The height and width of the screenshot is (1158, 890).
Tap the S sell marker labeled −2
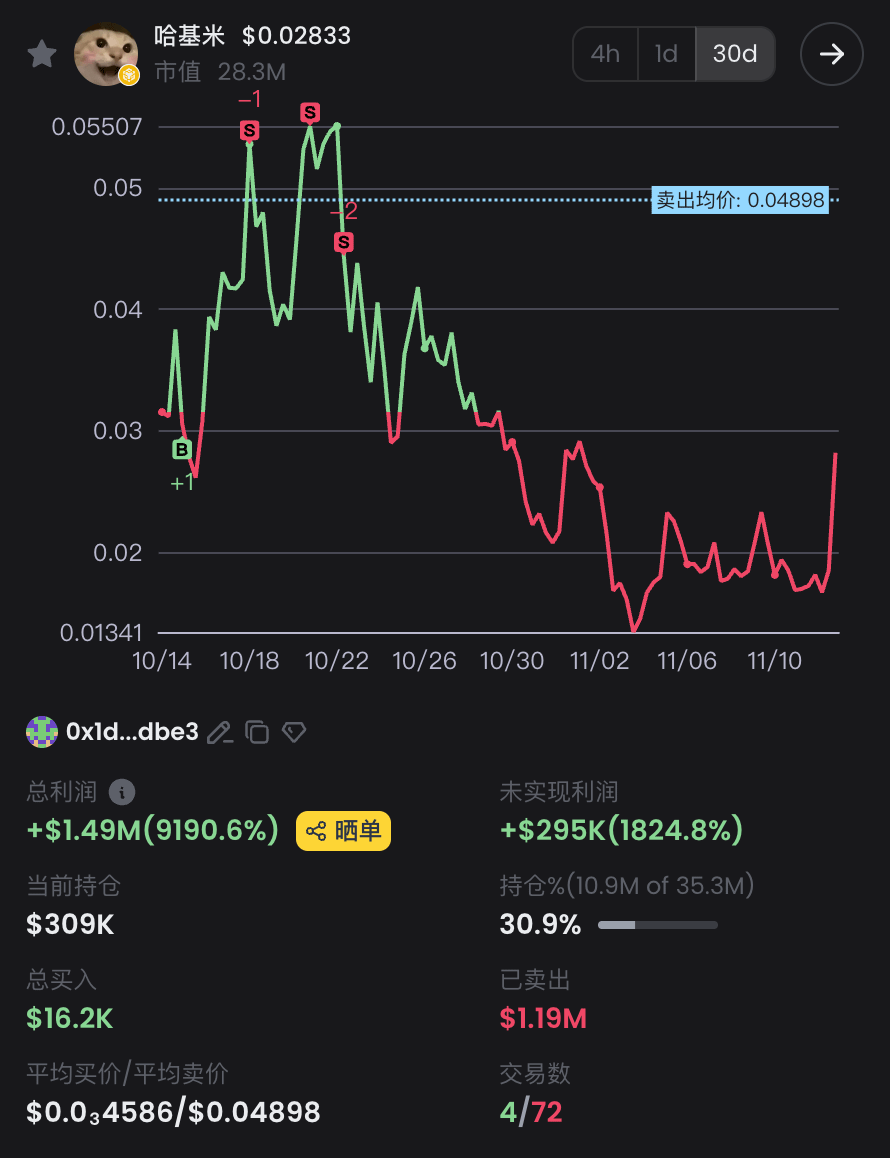point(343,242)
